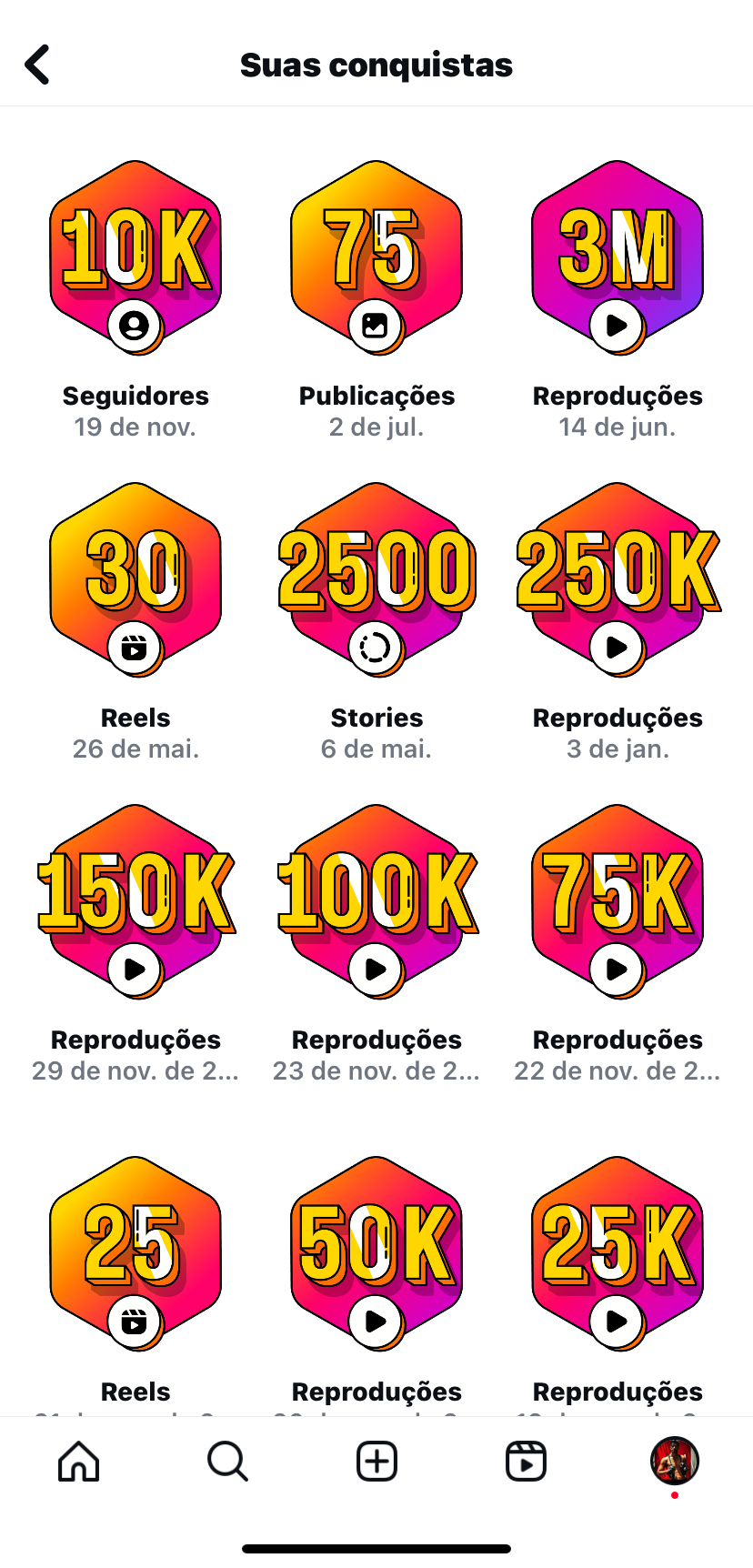This screenshot has height=1568, width=753.
Task: Tap the 75K Reproduções badge
Action: coord(617,901)
